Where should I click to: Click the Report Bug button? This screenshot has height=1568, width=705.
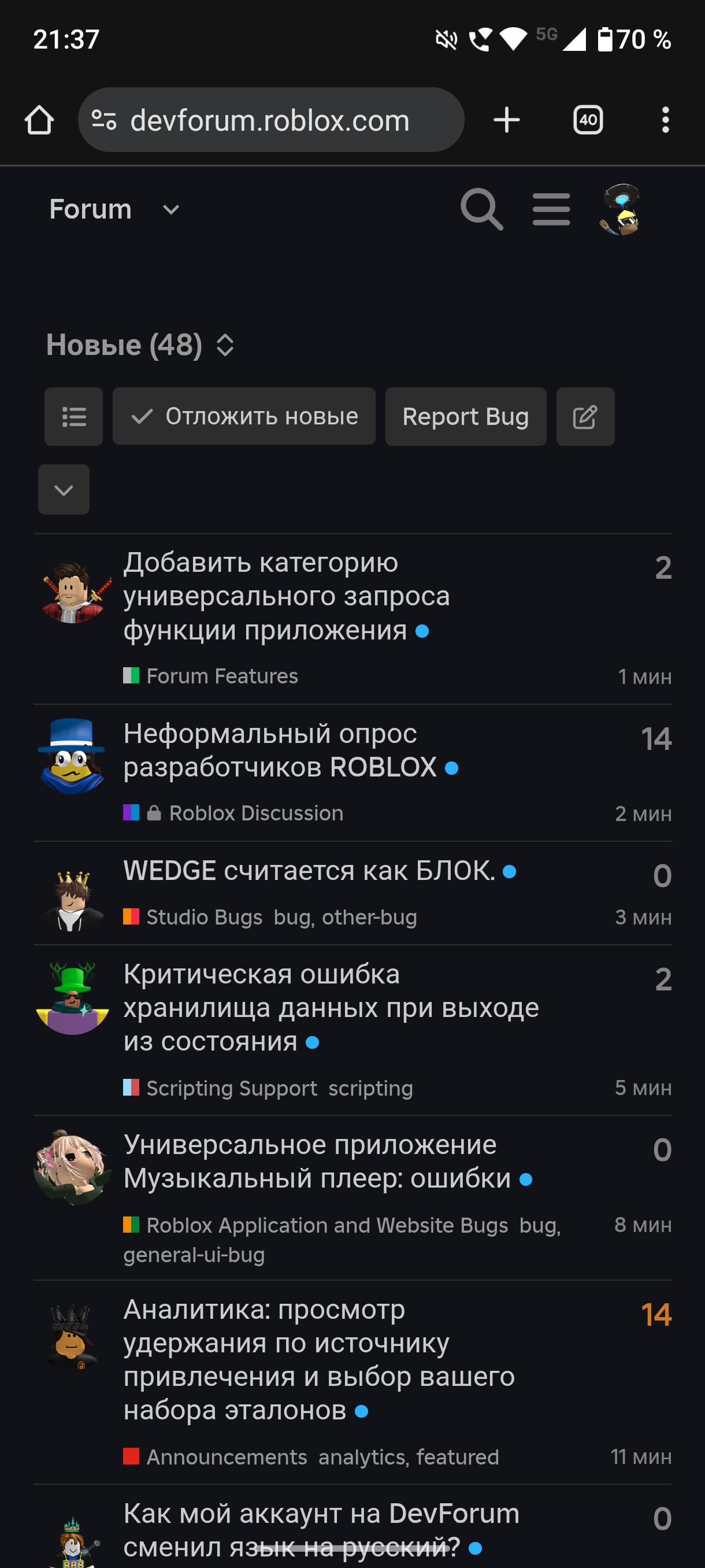(x=465, y=416)
